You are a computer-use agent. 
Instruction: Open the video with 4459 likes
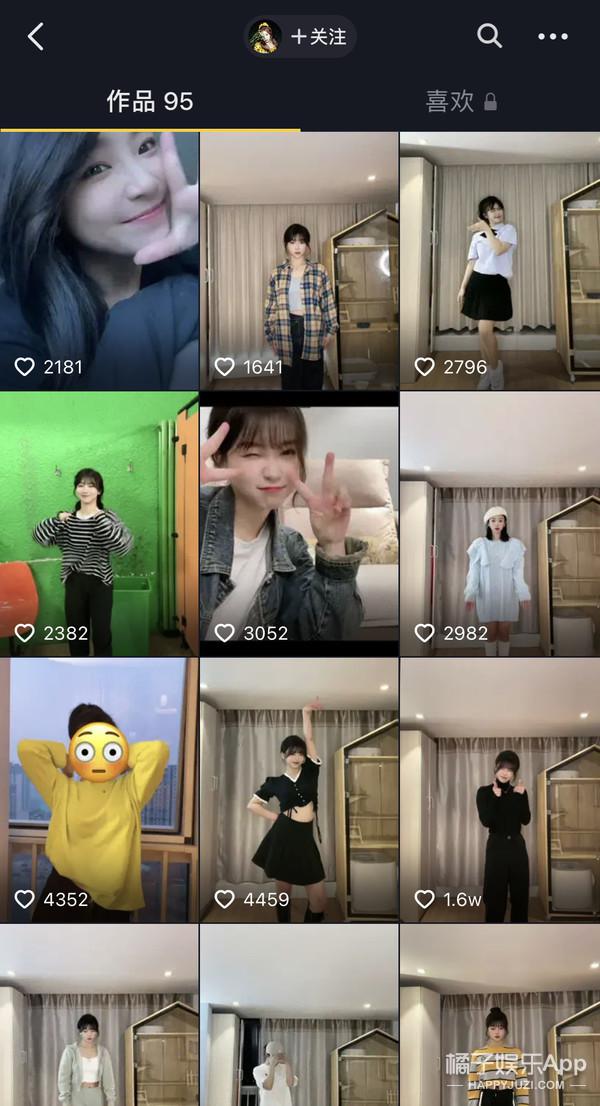(x=299, y=790)
